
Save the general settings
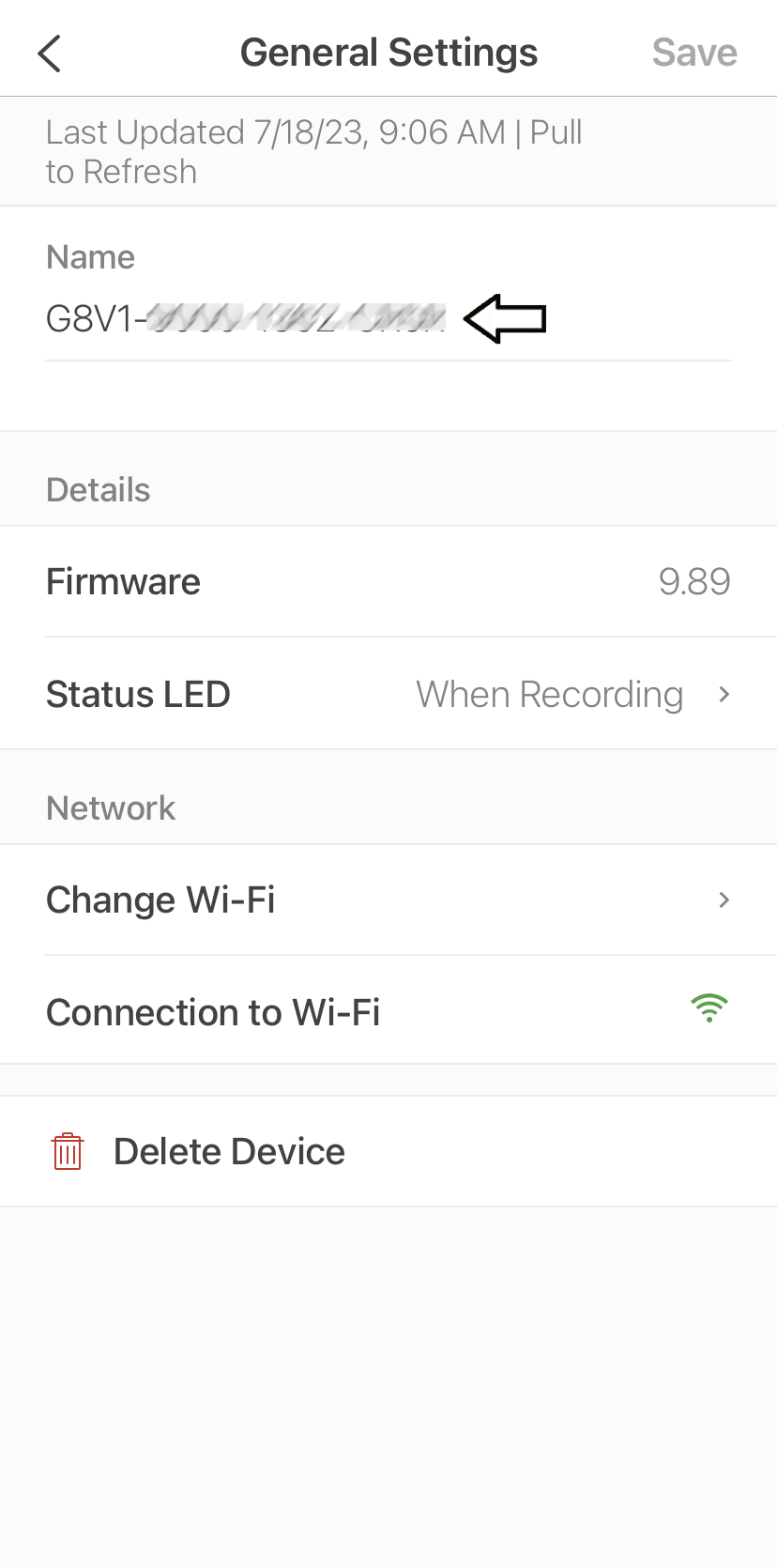pyautogui.click(x=694, y=53)
